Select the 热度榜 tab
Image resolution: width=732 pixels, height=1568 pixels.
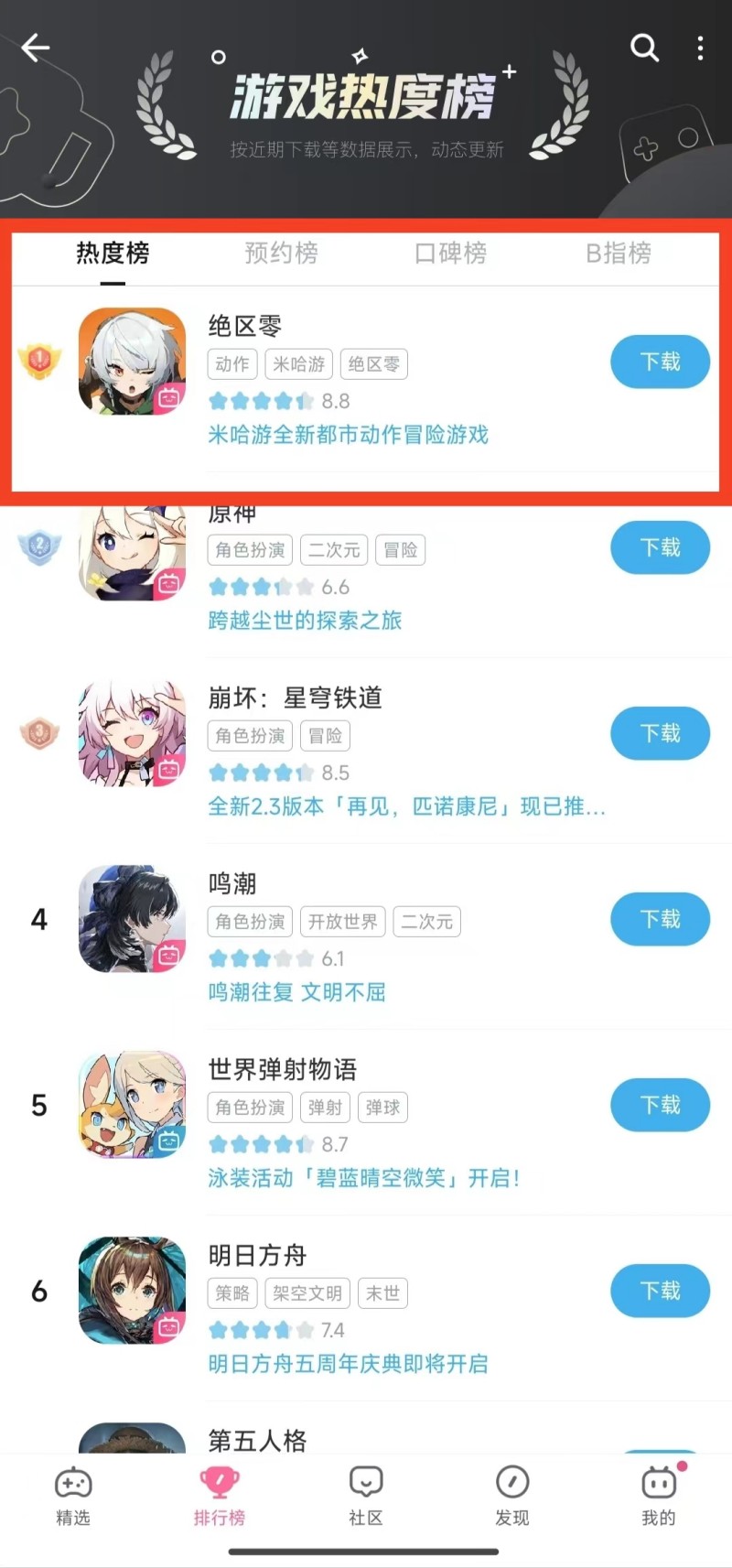pos(113,253)
